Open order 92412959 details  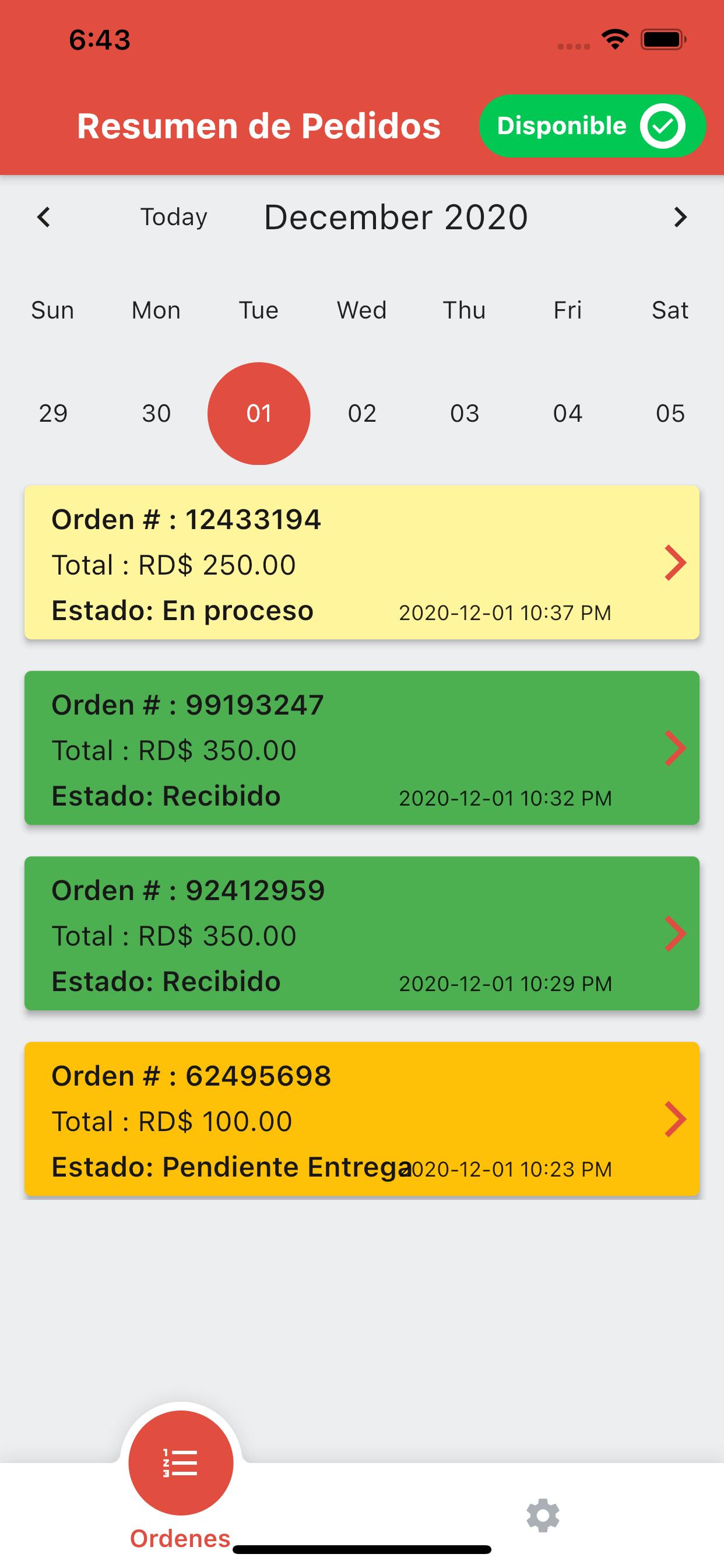pos(362,934)
